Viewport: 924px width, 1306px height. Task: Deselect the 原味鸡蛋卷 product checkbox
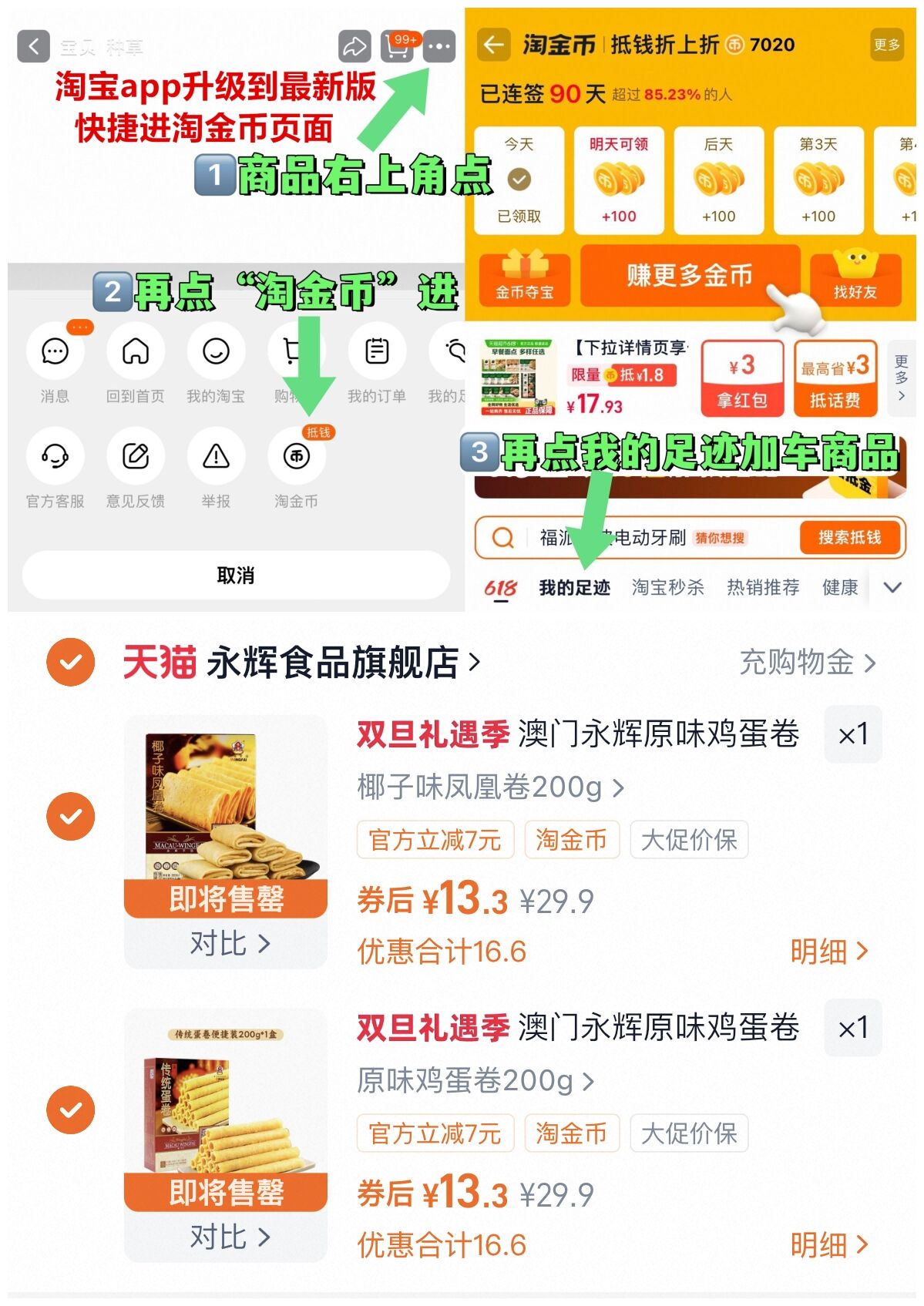(69, 1110)
